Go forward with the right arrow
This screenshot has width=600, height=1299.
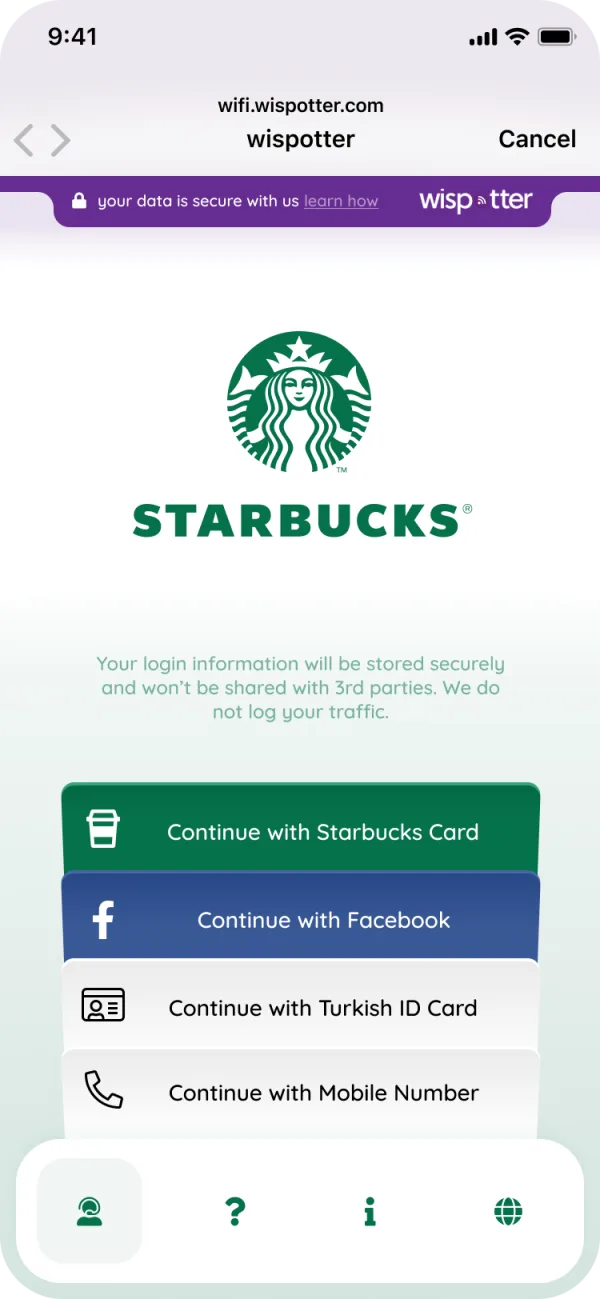60,140
